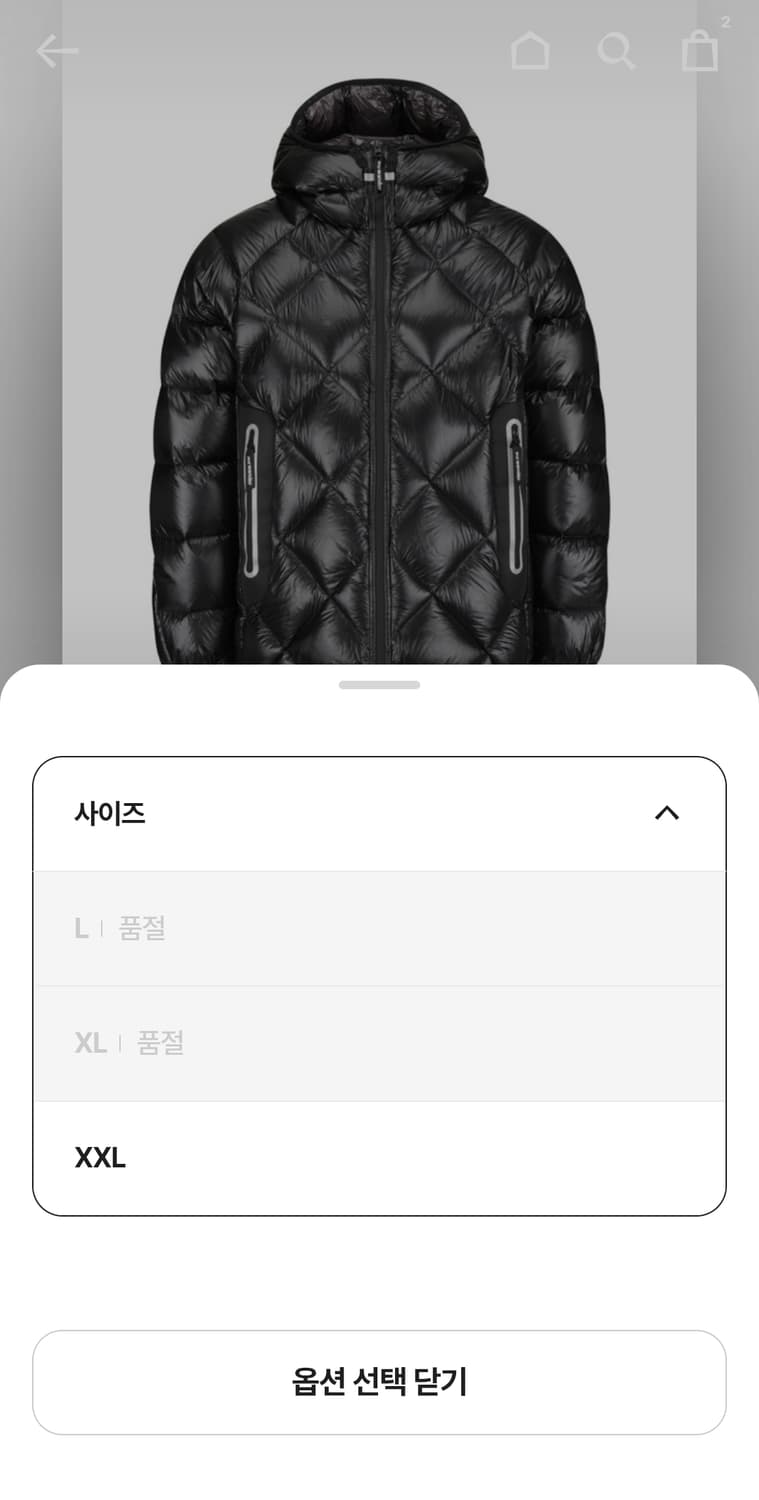The height and width of the screenshot is (1500, 759).
Task: Tap the bottom sheet drag handle
Action: [379, 685]
